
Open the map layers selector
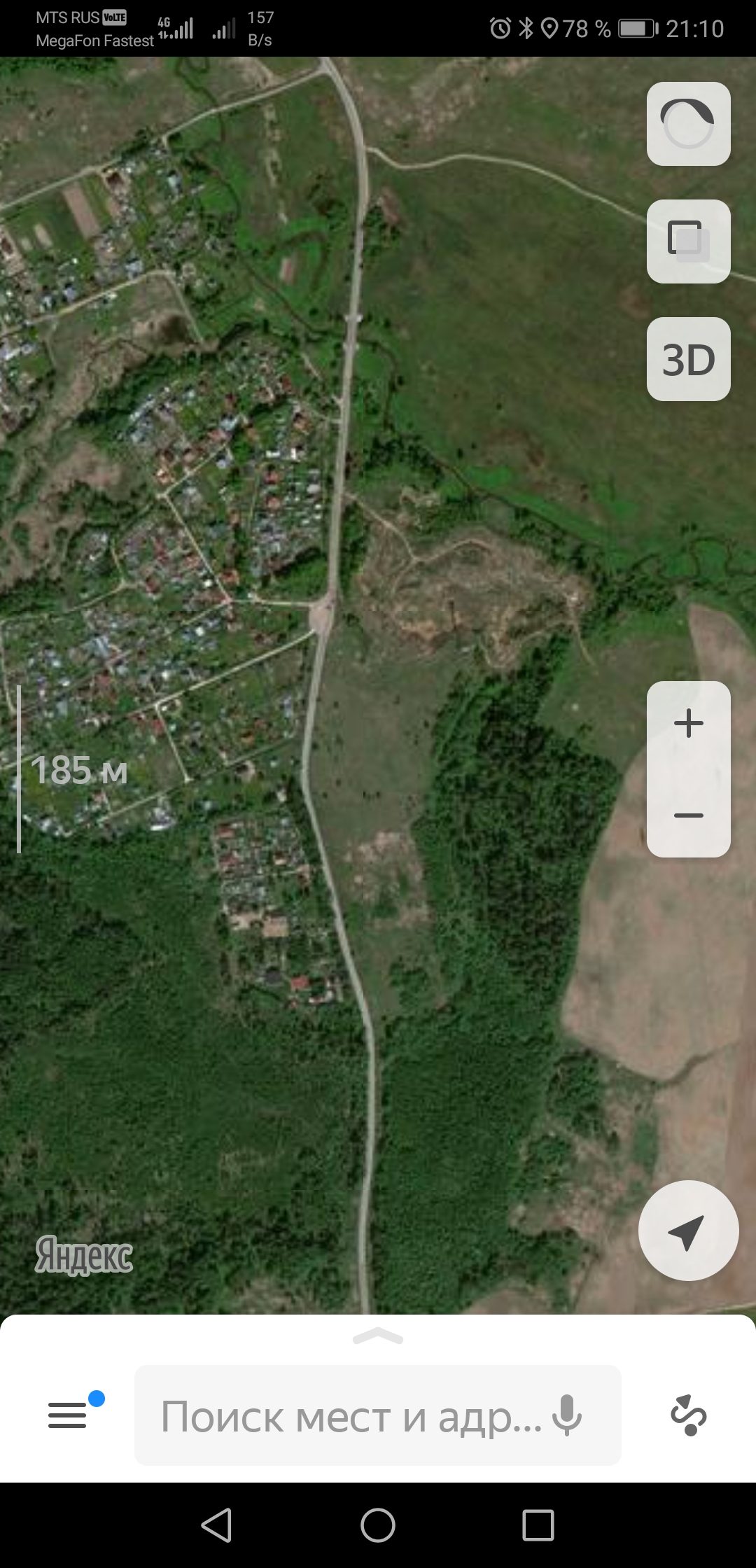(x=688, y=241)
